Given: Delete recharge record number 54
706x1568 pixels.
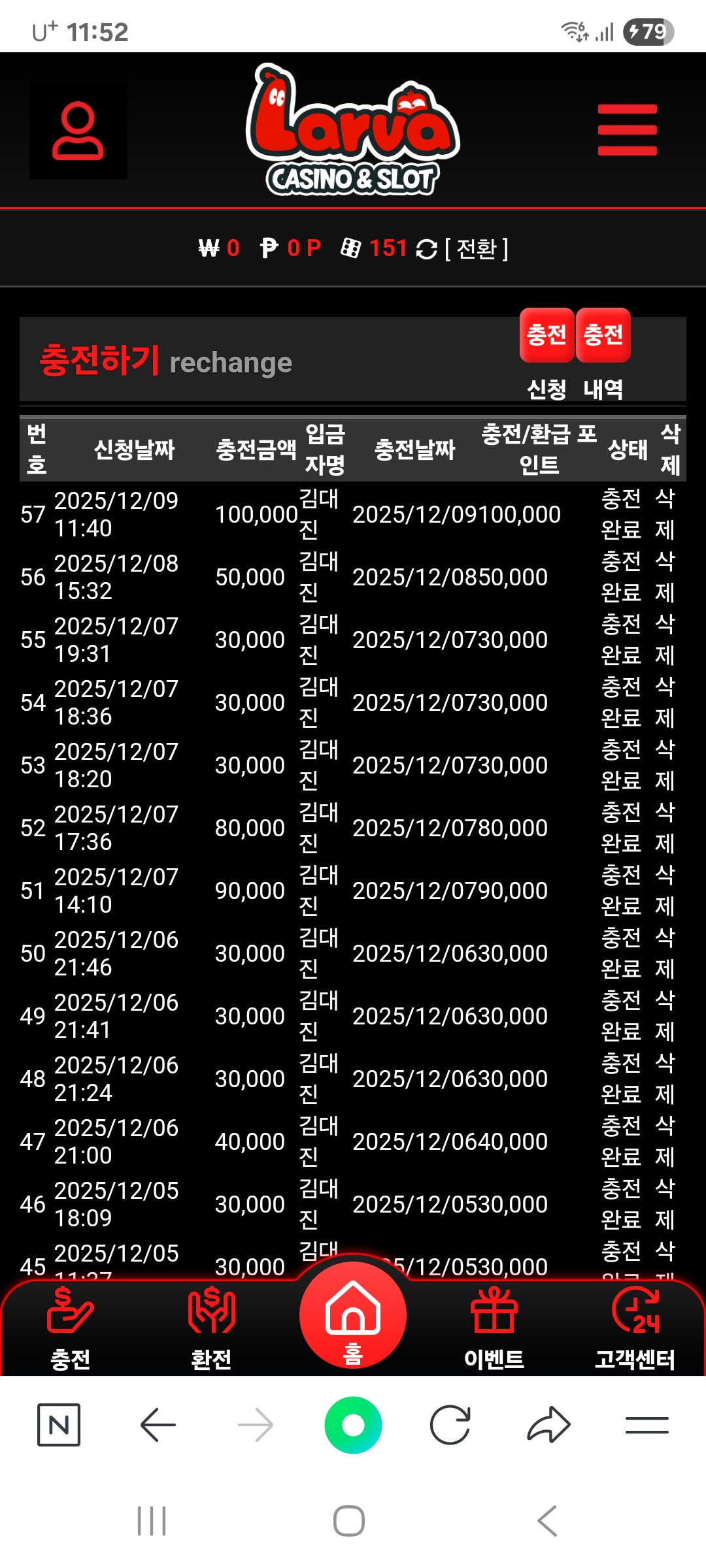Looking at the screenshot, I should [x=665, y=702].
